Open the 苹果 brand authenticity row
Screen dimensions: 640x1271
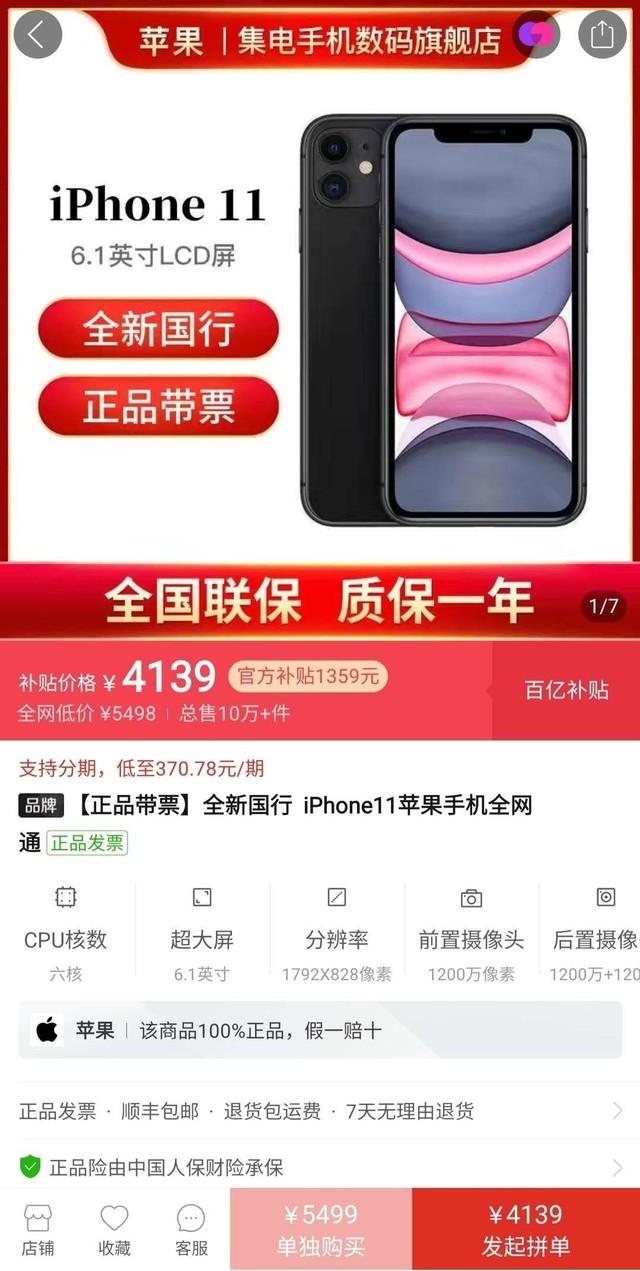point(320,1030)
